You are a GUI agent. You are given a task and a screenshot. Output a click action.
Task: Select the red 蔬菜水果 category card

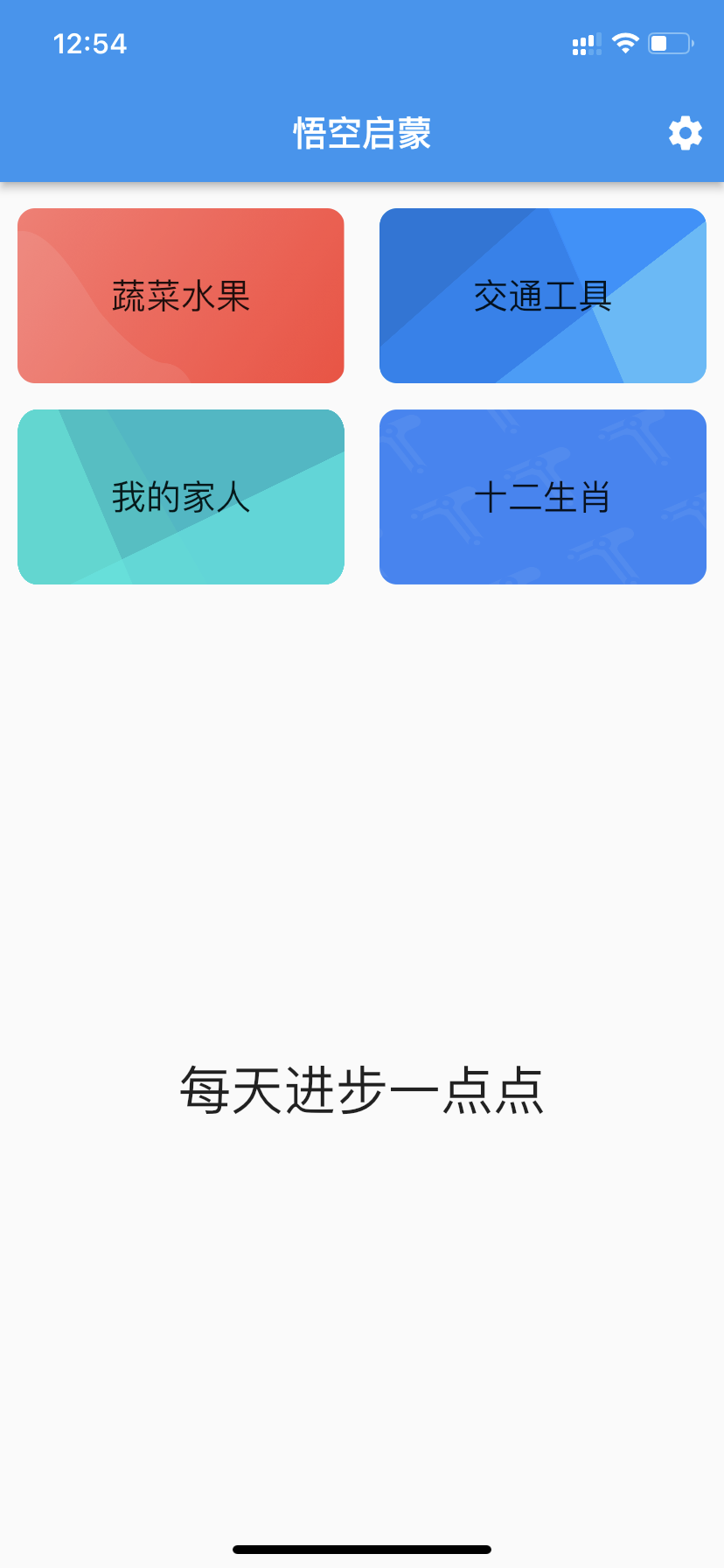pyautogui.click(x=181, y=295)
